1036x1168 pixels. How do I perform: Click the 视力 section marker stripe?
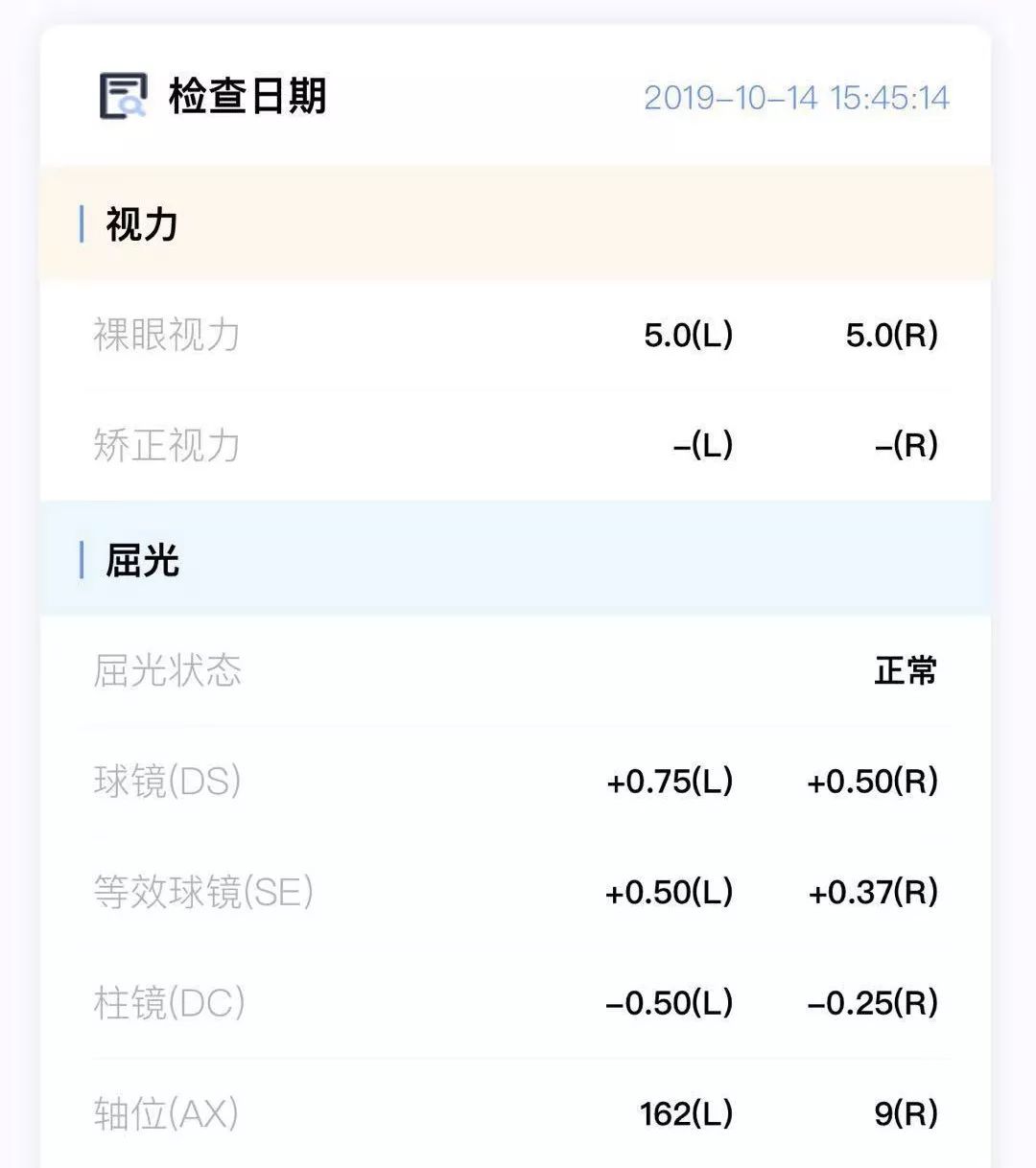[x=82, y=222]
